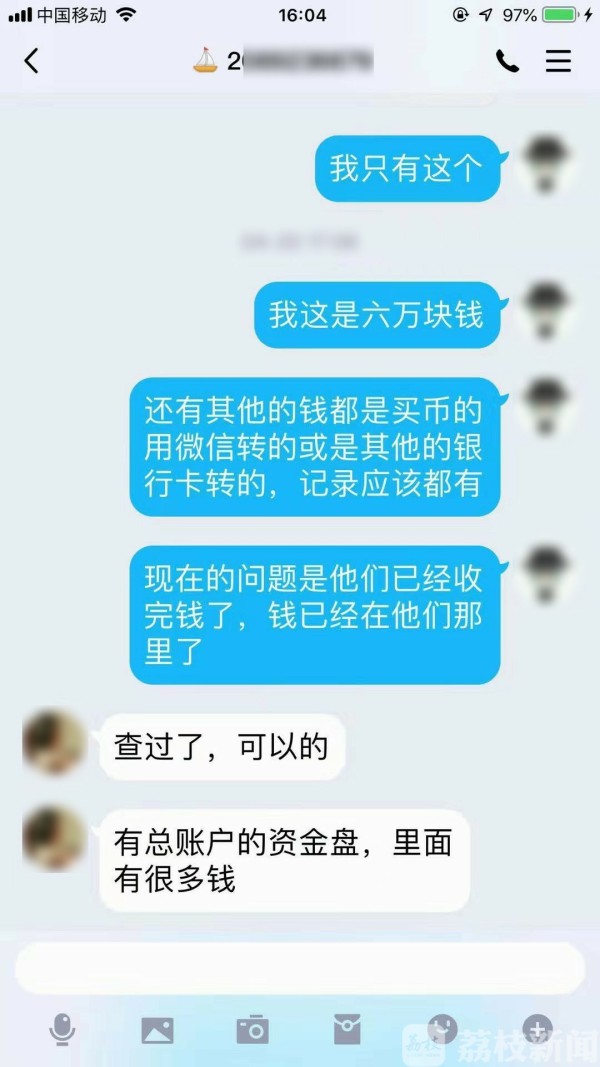600x1067 pixels.
Task: Record a voice message with the microphone
Action: (x=63, y=1029)
